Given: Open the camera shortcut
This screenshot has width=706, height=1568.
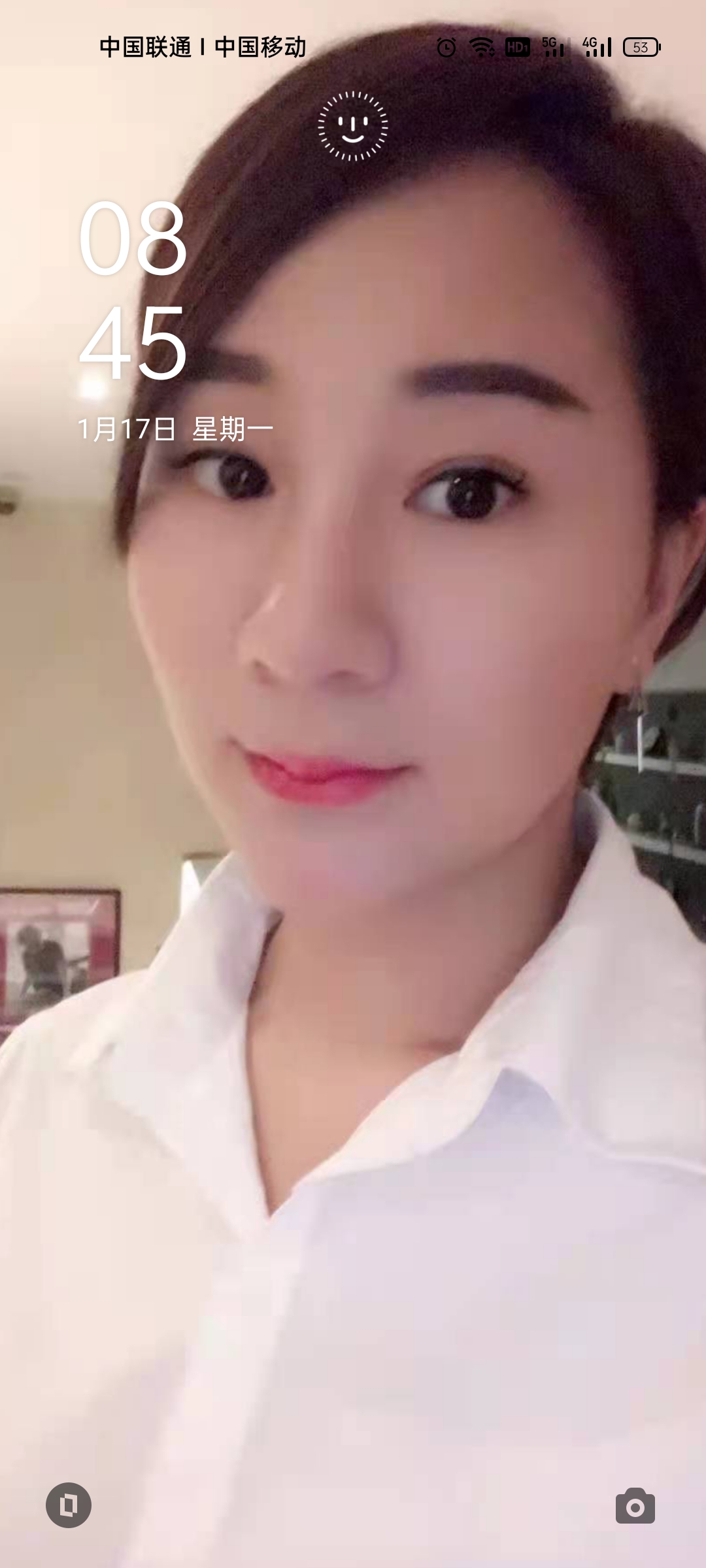Looking at the screenshot, I should click(635, 1506).
